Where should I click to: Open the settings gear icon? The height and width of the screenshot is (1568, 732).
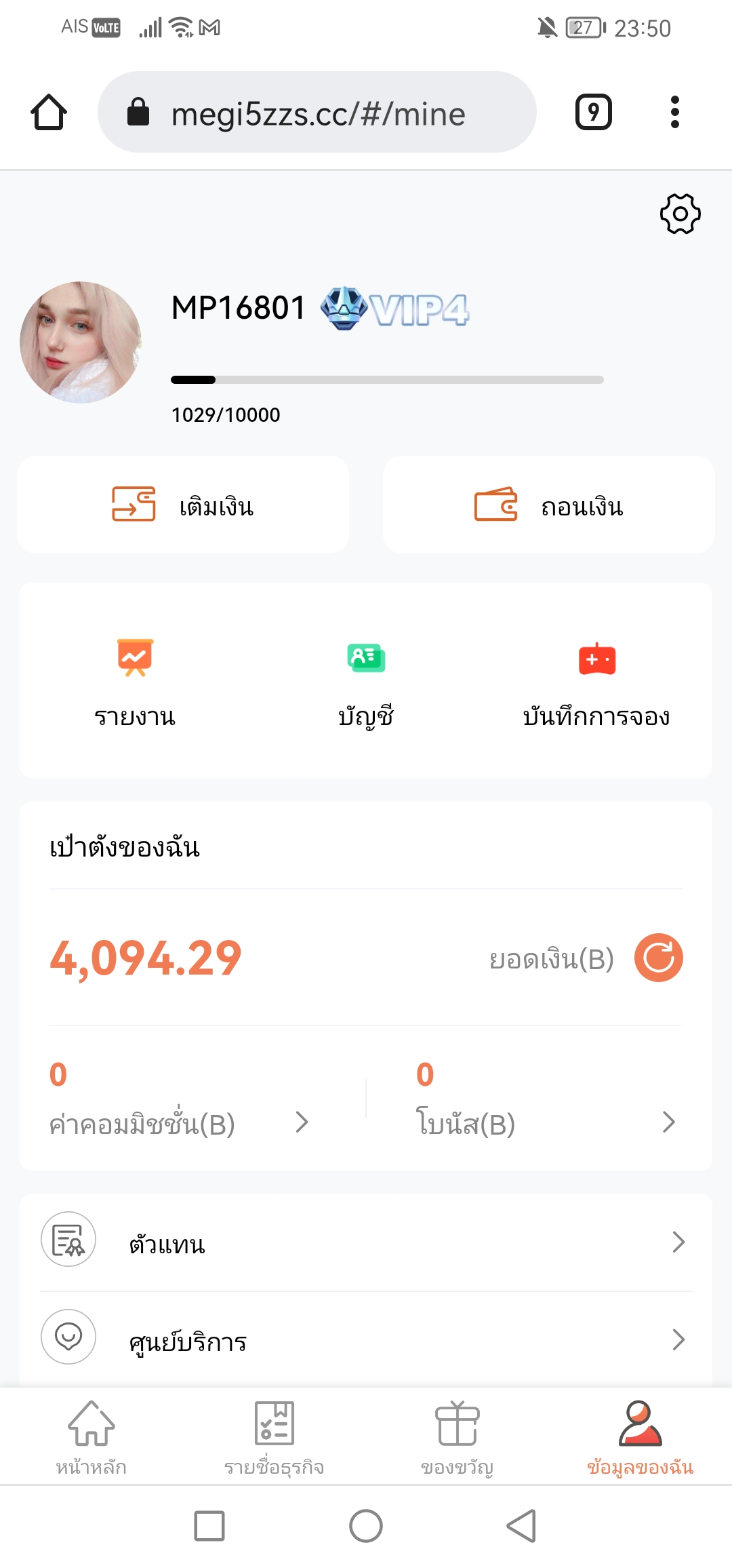coord(680,214)
